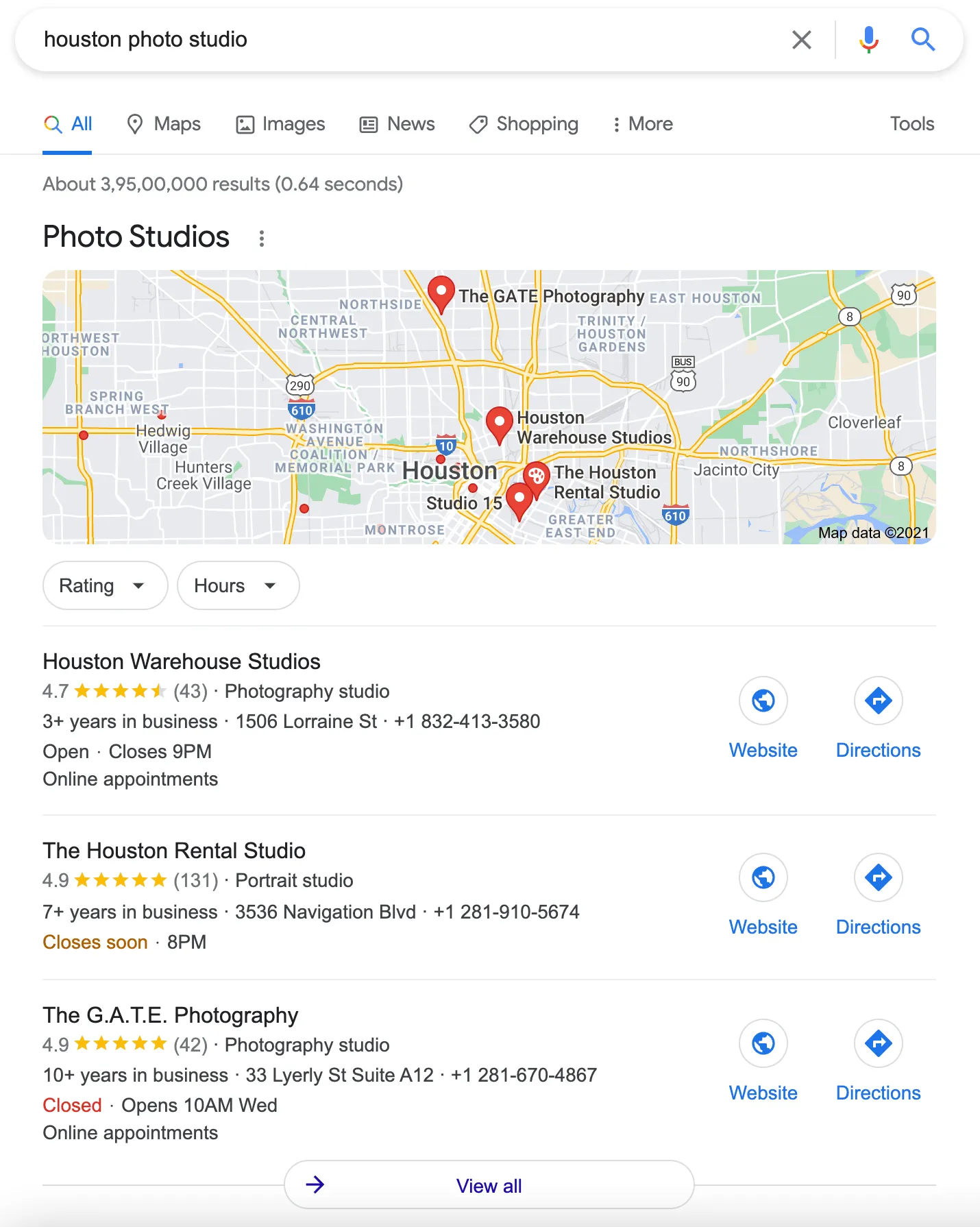Open Houston Warehouse Studios listing
Viewport: 980px width, 1227px height.
click(182, 661)
